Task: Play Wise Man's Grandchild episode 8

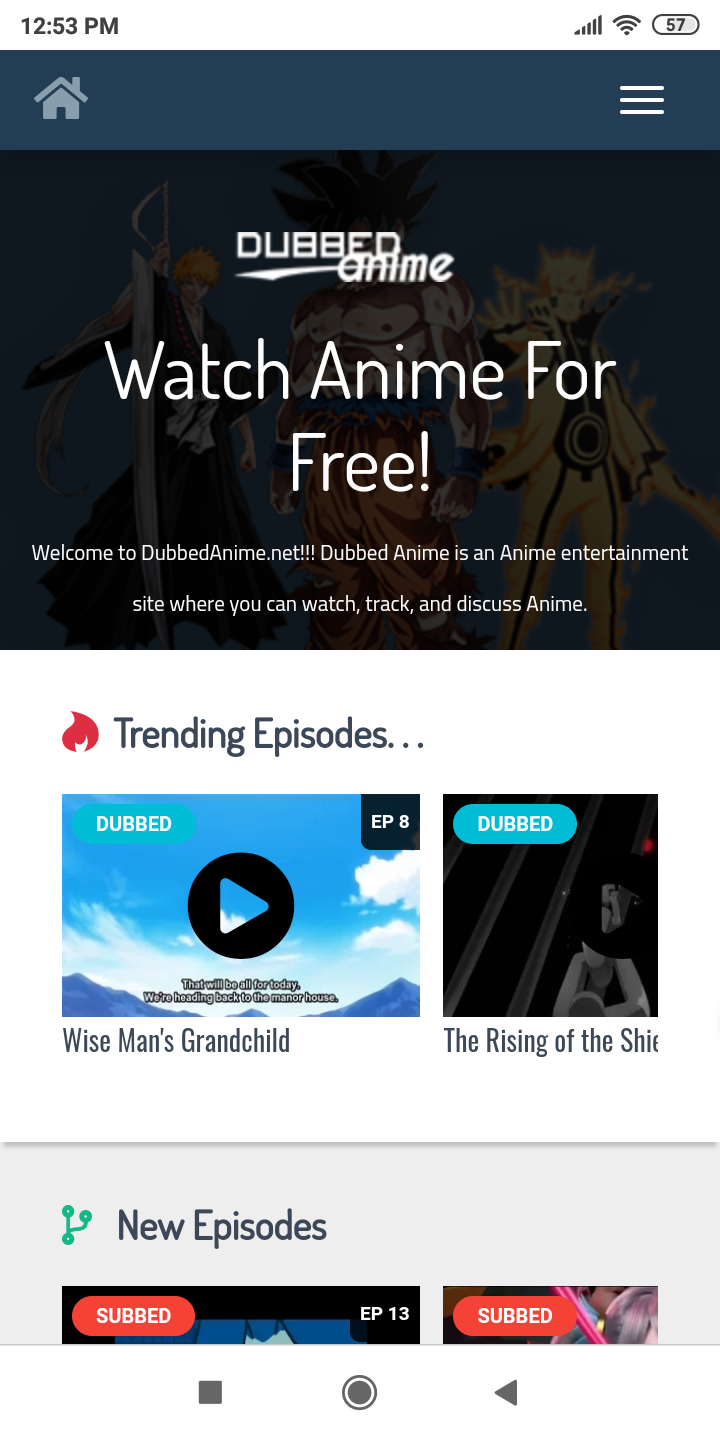Action: pos(241,906)
